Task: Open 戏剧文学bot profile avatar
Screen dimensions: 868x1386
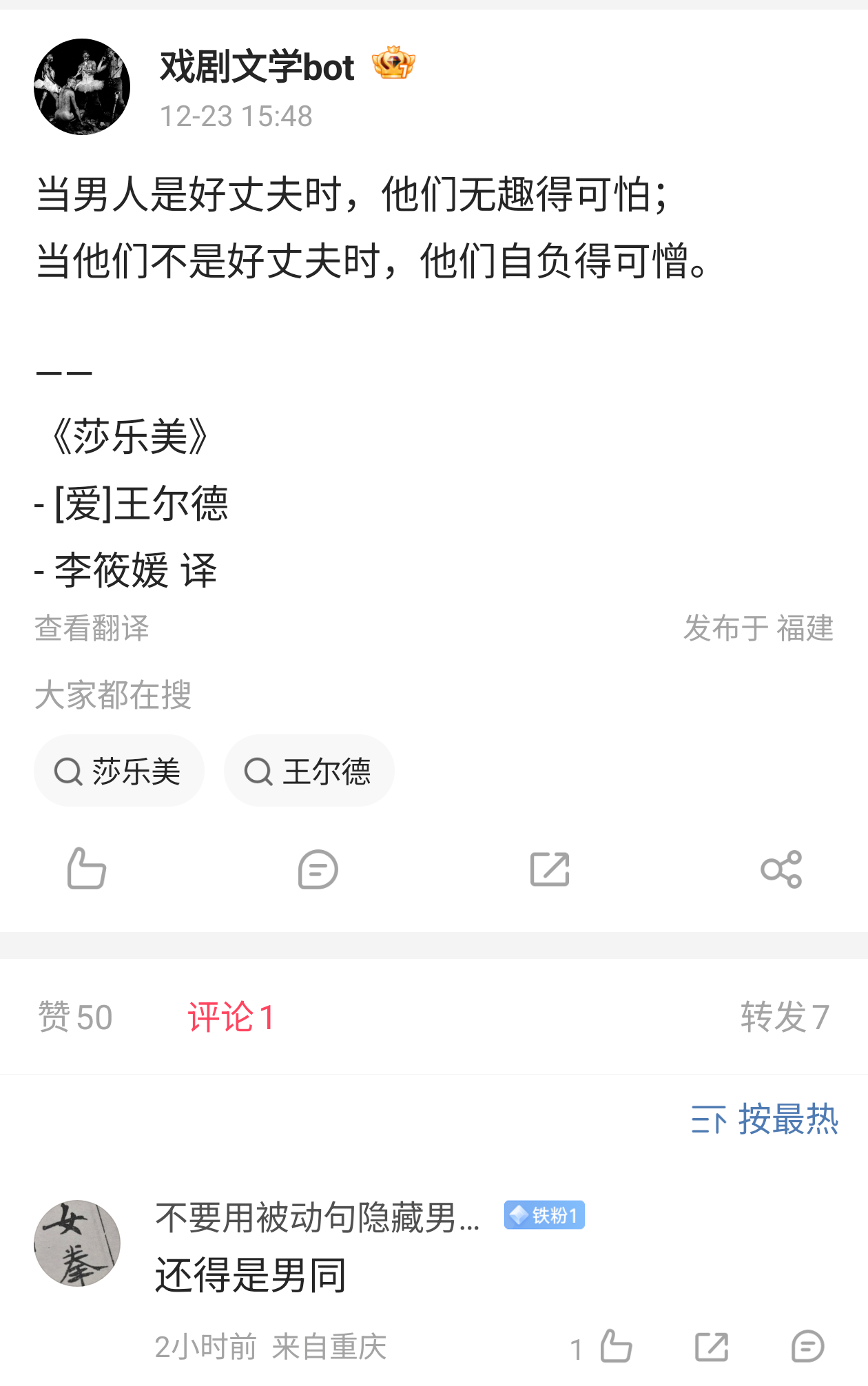Action: [x=82, y=87]
